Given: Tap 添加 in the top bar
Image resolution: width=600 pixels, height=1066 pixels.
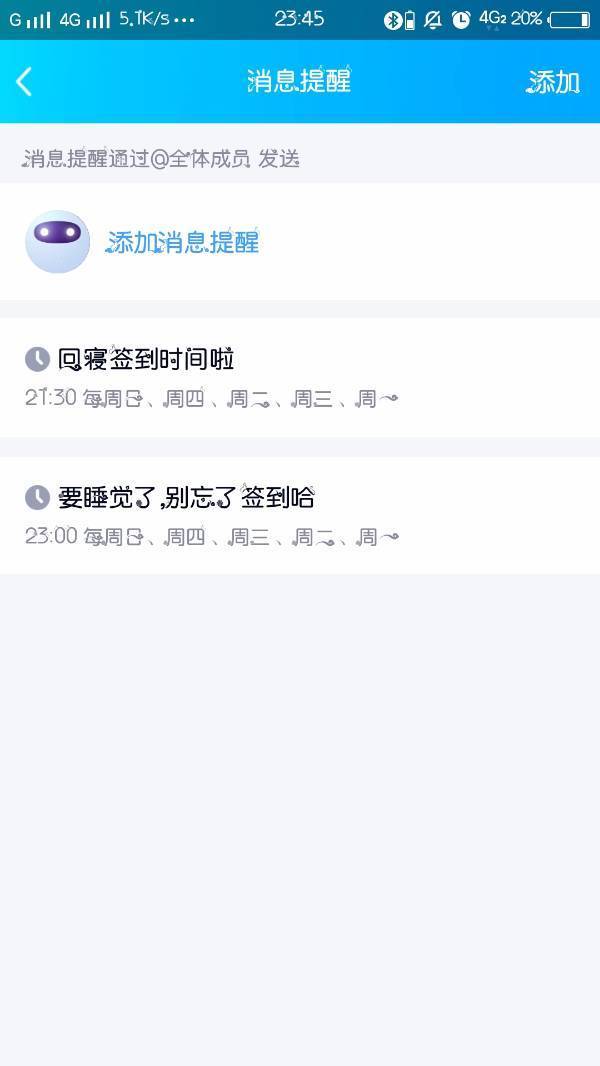Looking at the screenshot, I should point(553,82).
